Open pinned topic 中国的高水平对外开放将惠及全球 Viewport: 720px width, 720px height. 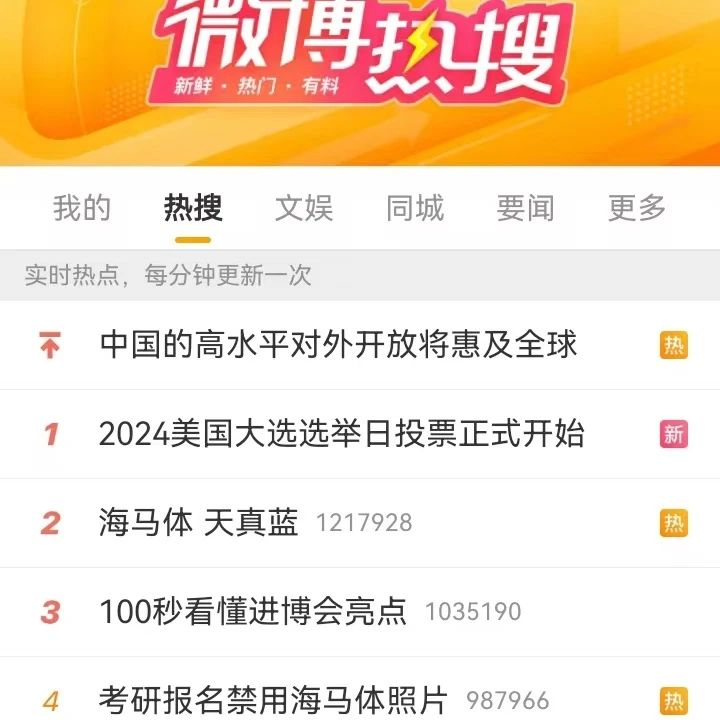(338, 345)
